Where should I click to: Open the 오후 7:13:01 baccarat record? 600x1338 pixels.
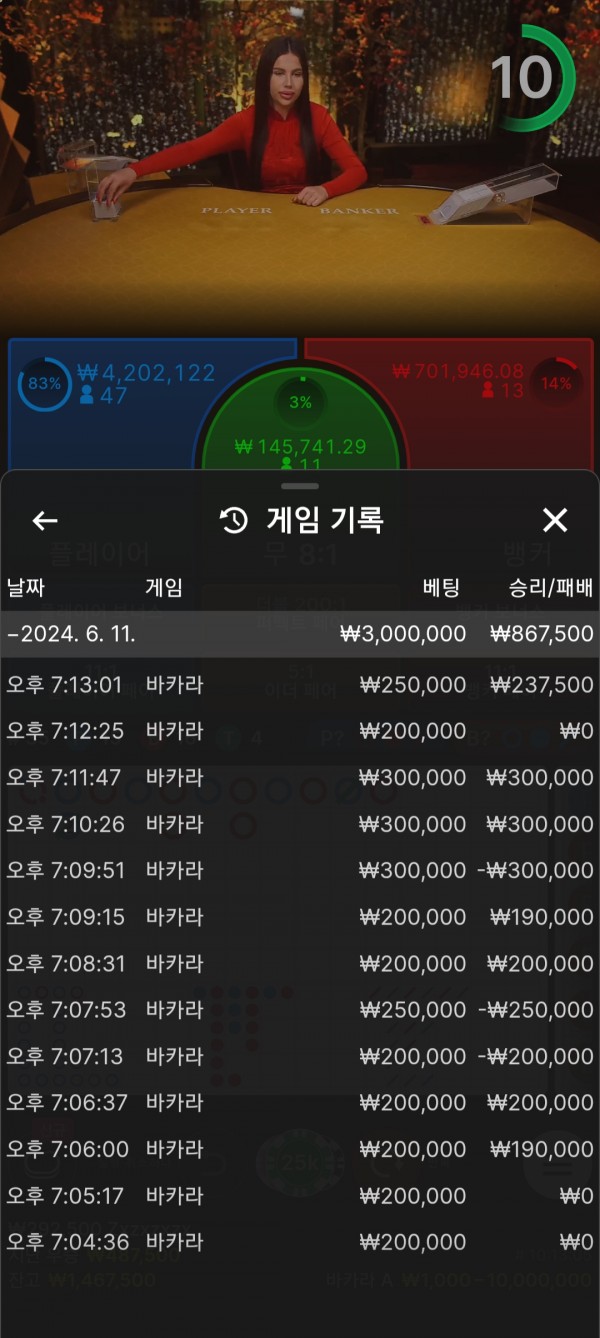(300, 685)
